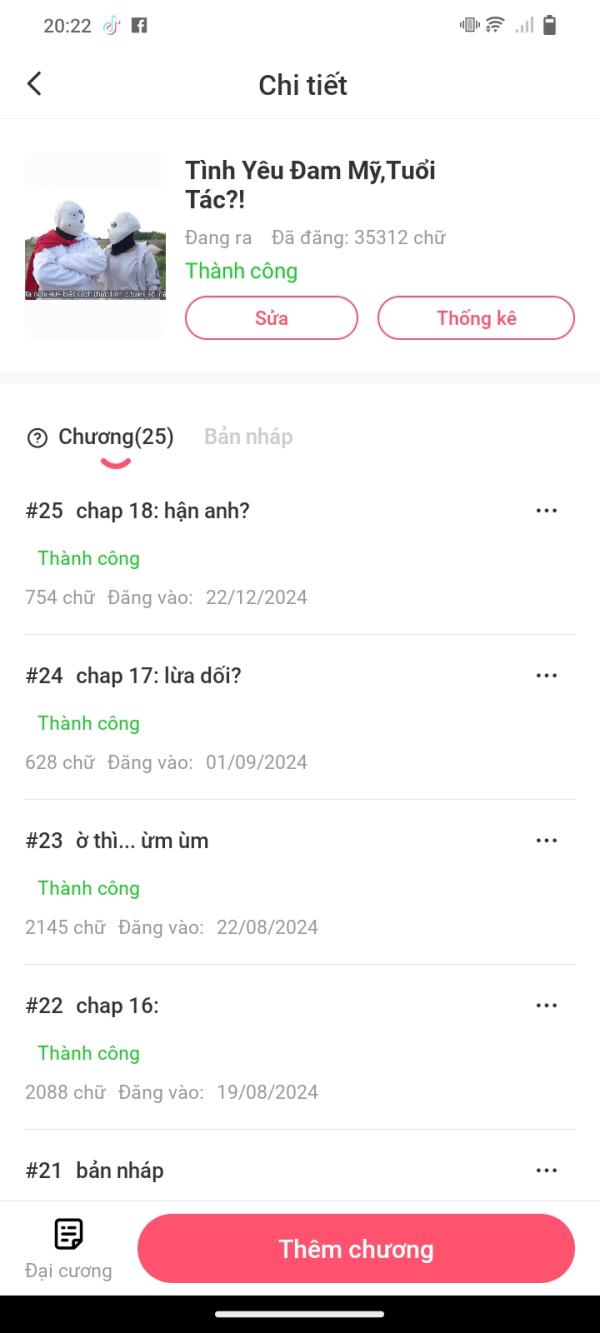Open chapter #24 chap 17: lừa dối?

159,676
